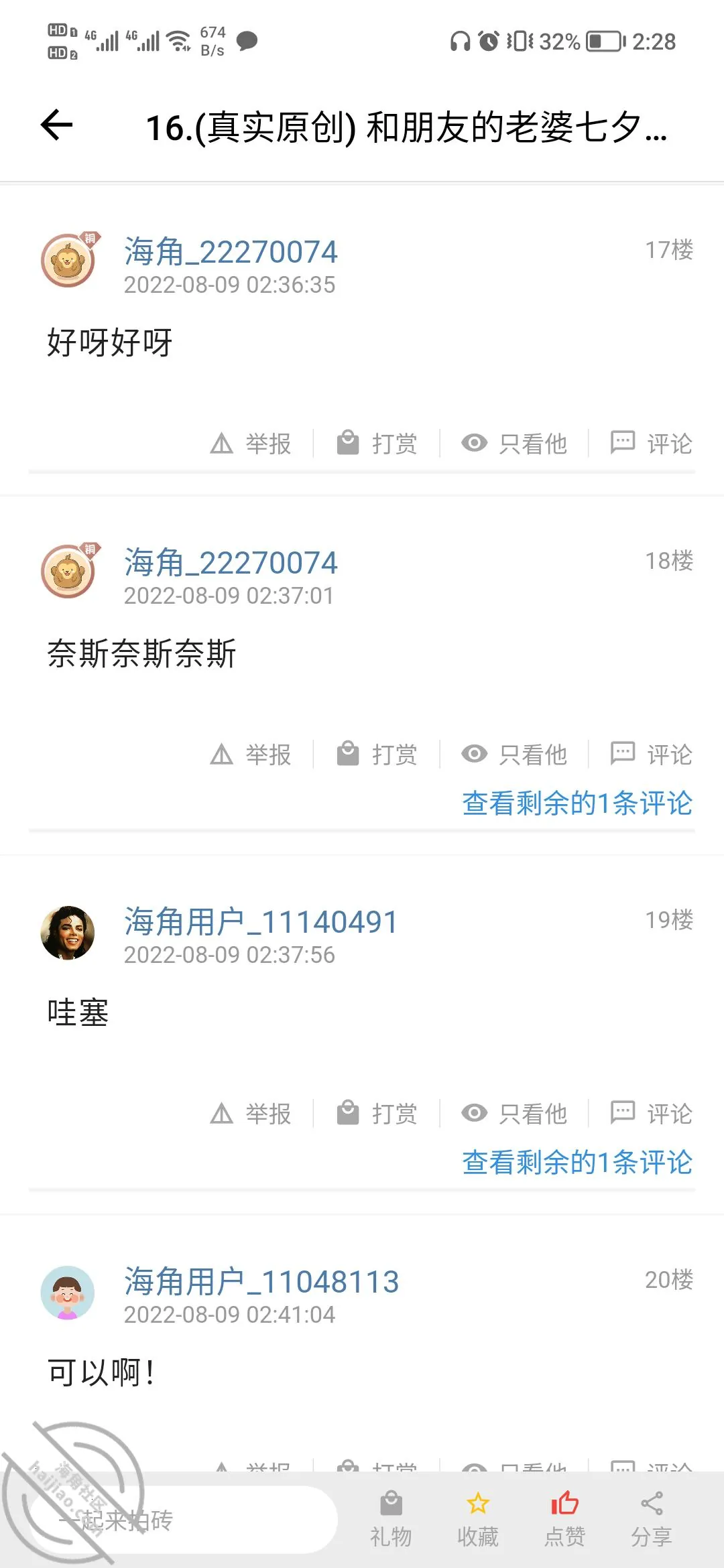The width and height of the screenshot is (724, 1568).
Task: Select 只看他 on the 17楼 comment
Action: tap(514, 444)
